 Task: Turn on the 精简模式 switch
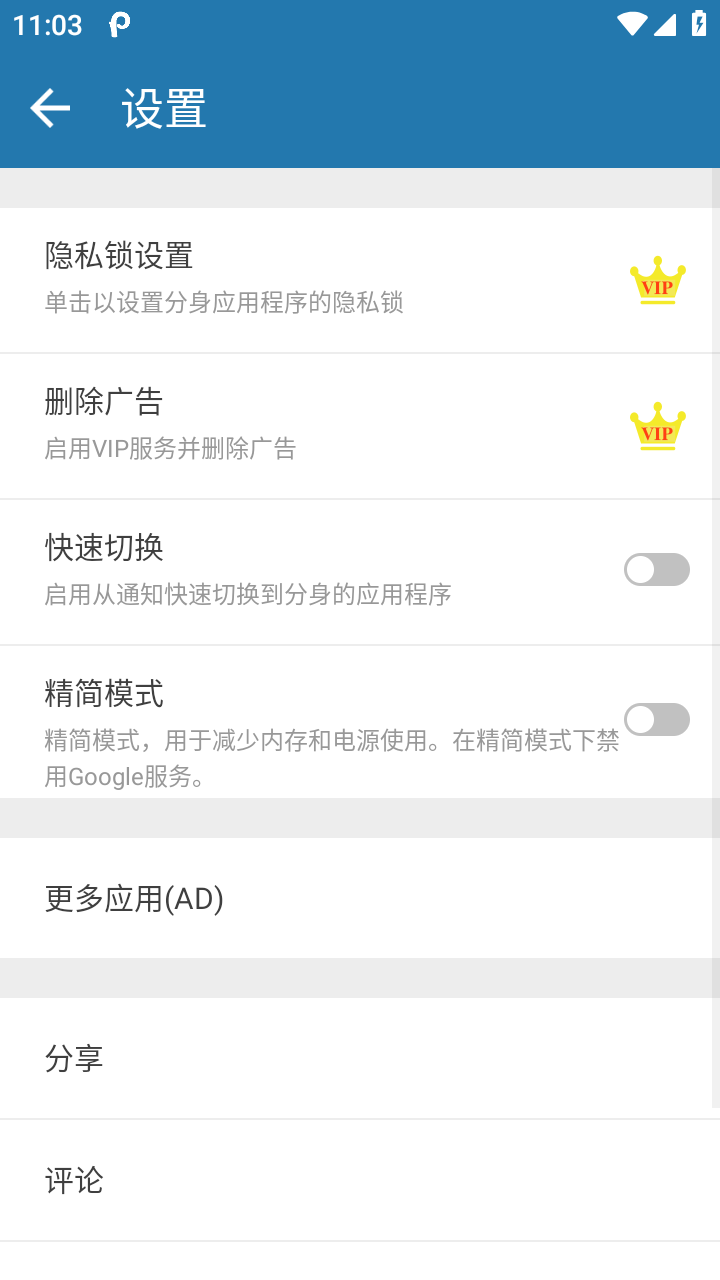pyautogui.click(x=657, y=719)
